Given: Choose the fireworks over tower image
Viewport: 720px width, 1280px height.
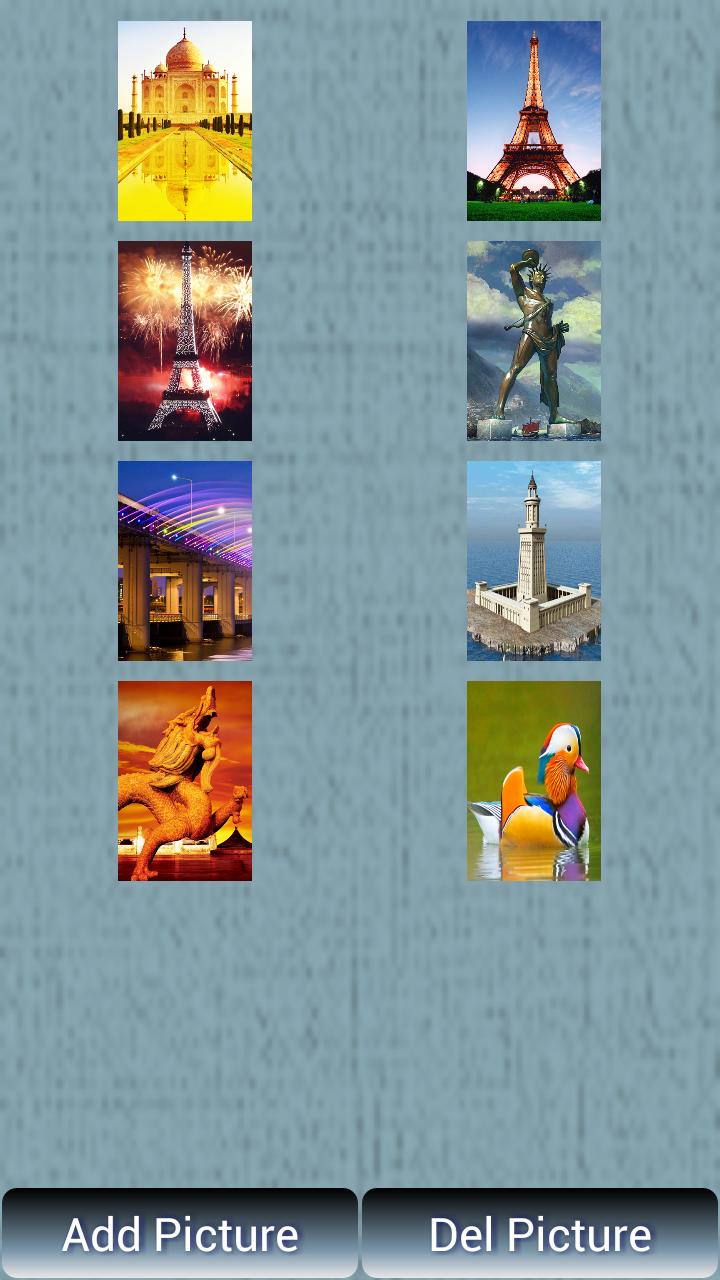Looking at the screenshot, I should [x=185, y=341].
